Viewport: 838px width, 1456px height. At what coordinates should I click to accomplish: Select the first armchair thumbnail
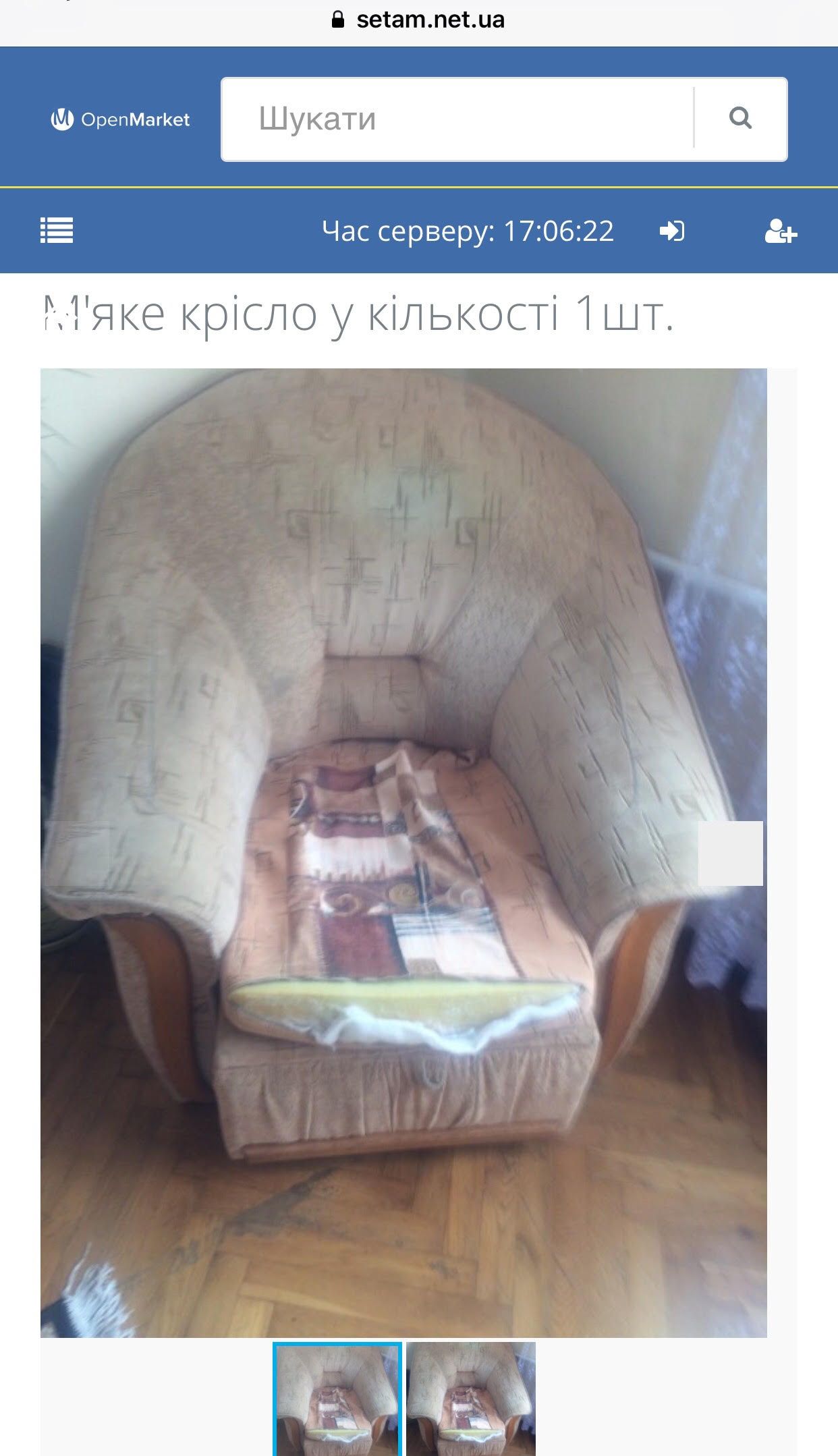337,1400
